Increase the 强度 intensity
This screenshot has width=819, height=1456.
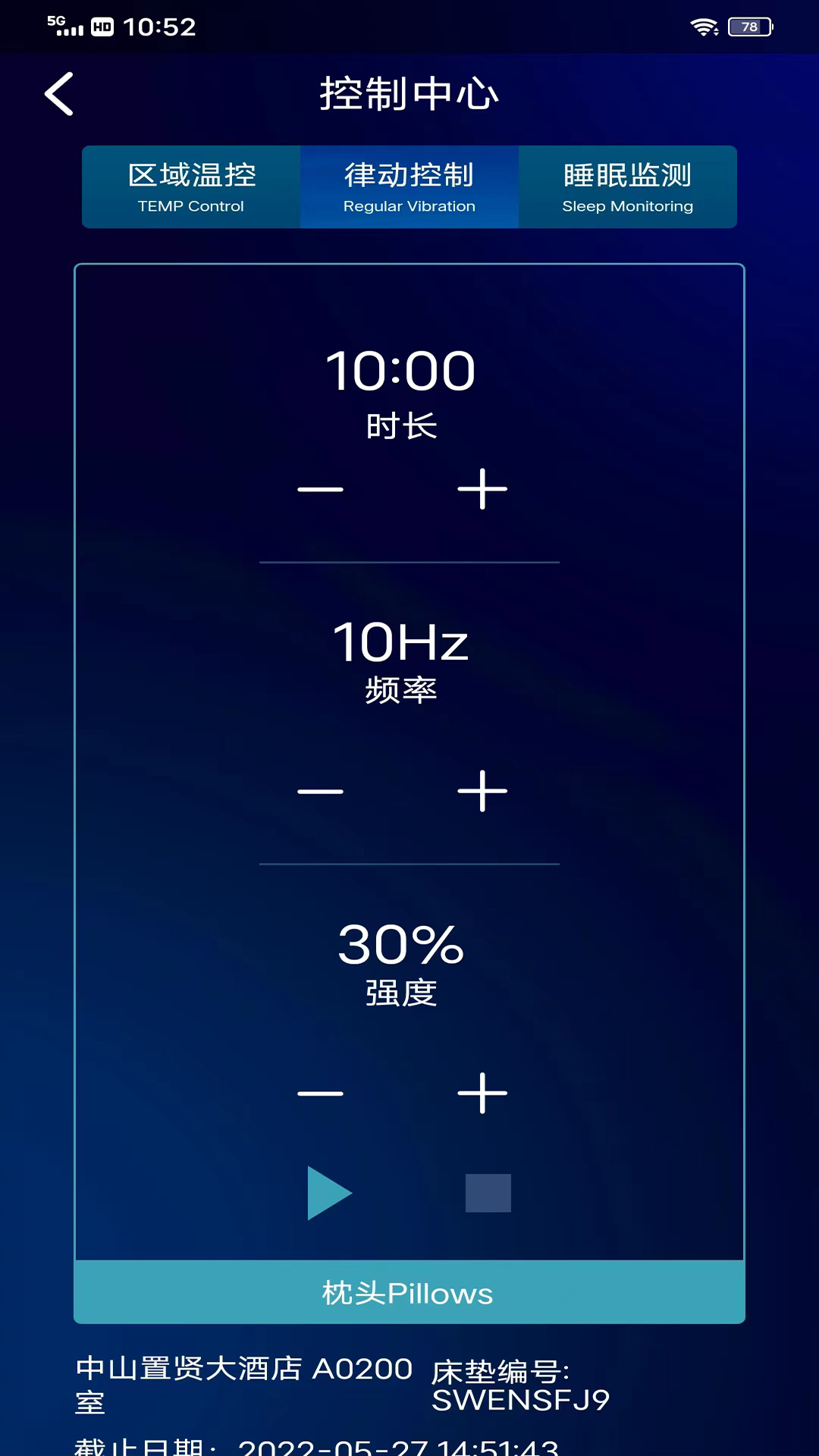click(x=482, y=1093)
